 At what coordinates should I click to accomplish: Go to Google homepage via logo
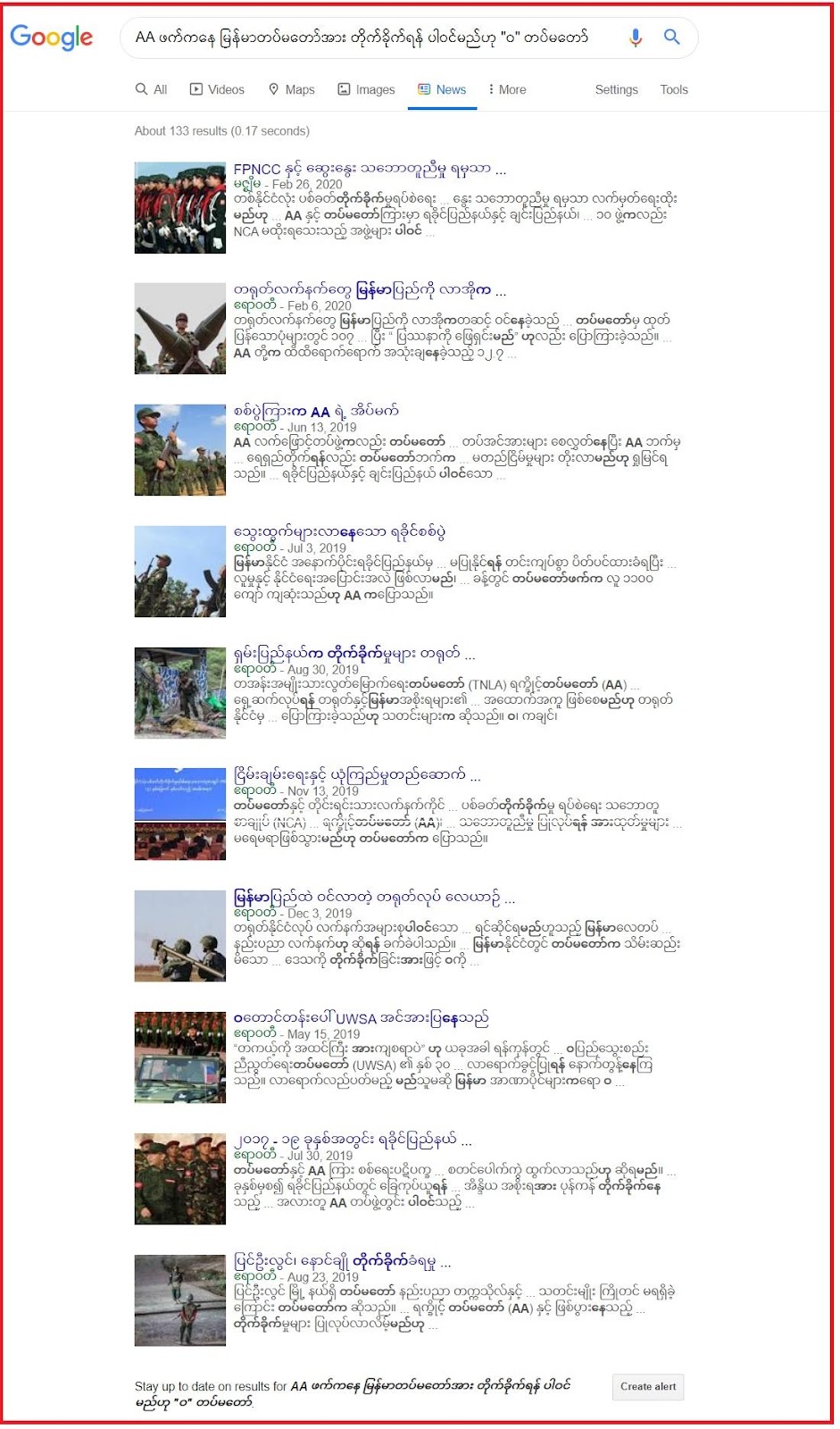pos(52,38)
